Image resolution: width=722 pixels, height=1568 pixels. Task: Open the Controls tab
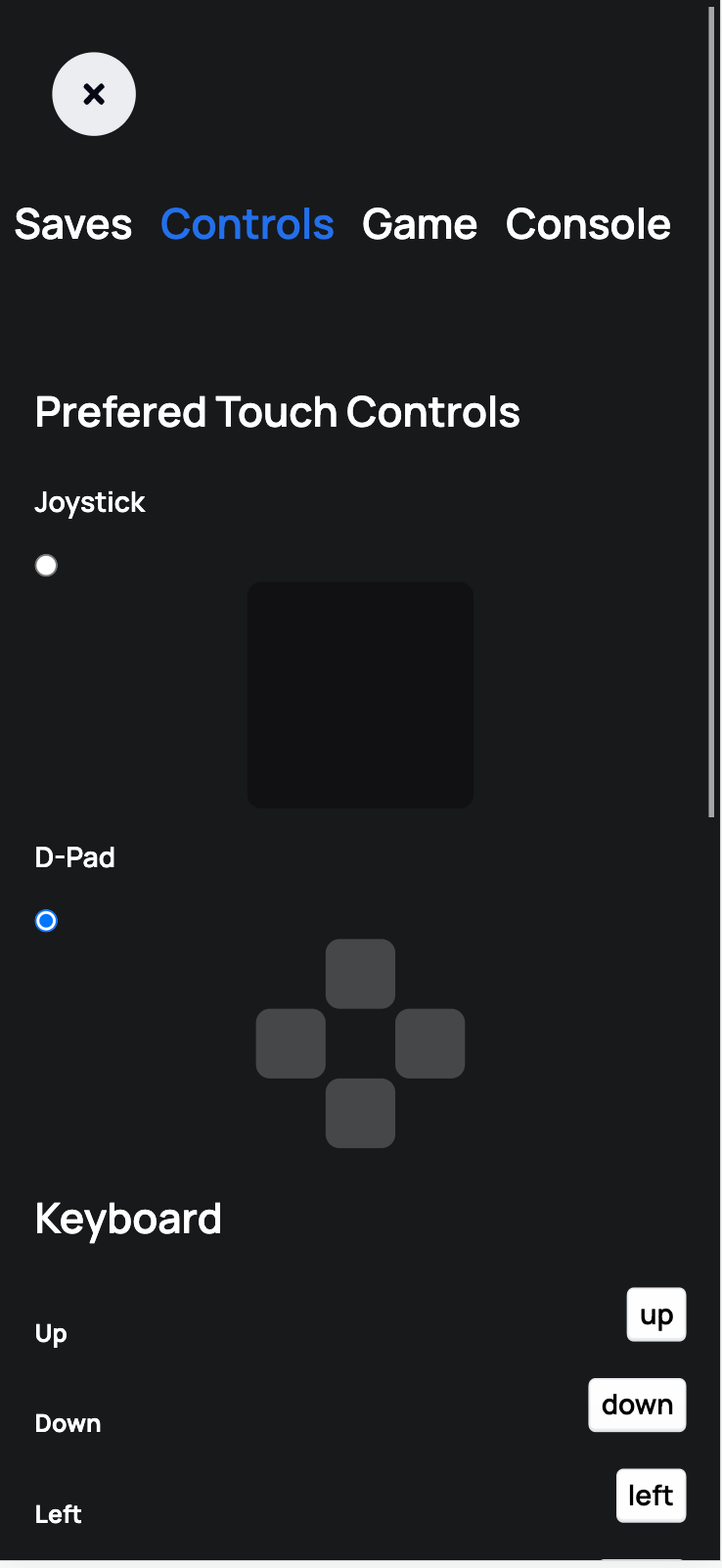tap(248, 224)
